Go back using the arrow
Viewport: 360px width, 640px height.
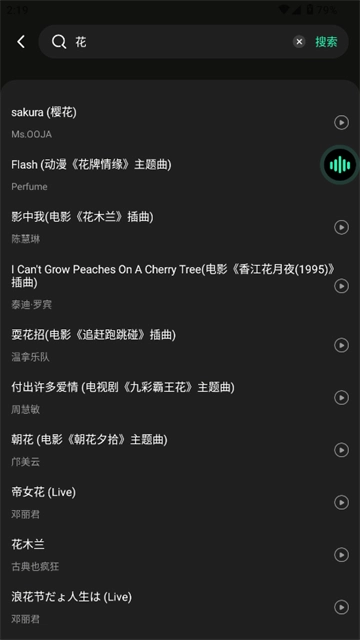tap(21, 42)
